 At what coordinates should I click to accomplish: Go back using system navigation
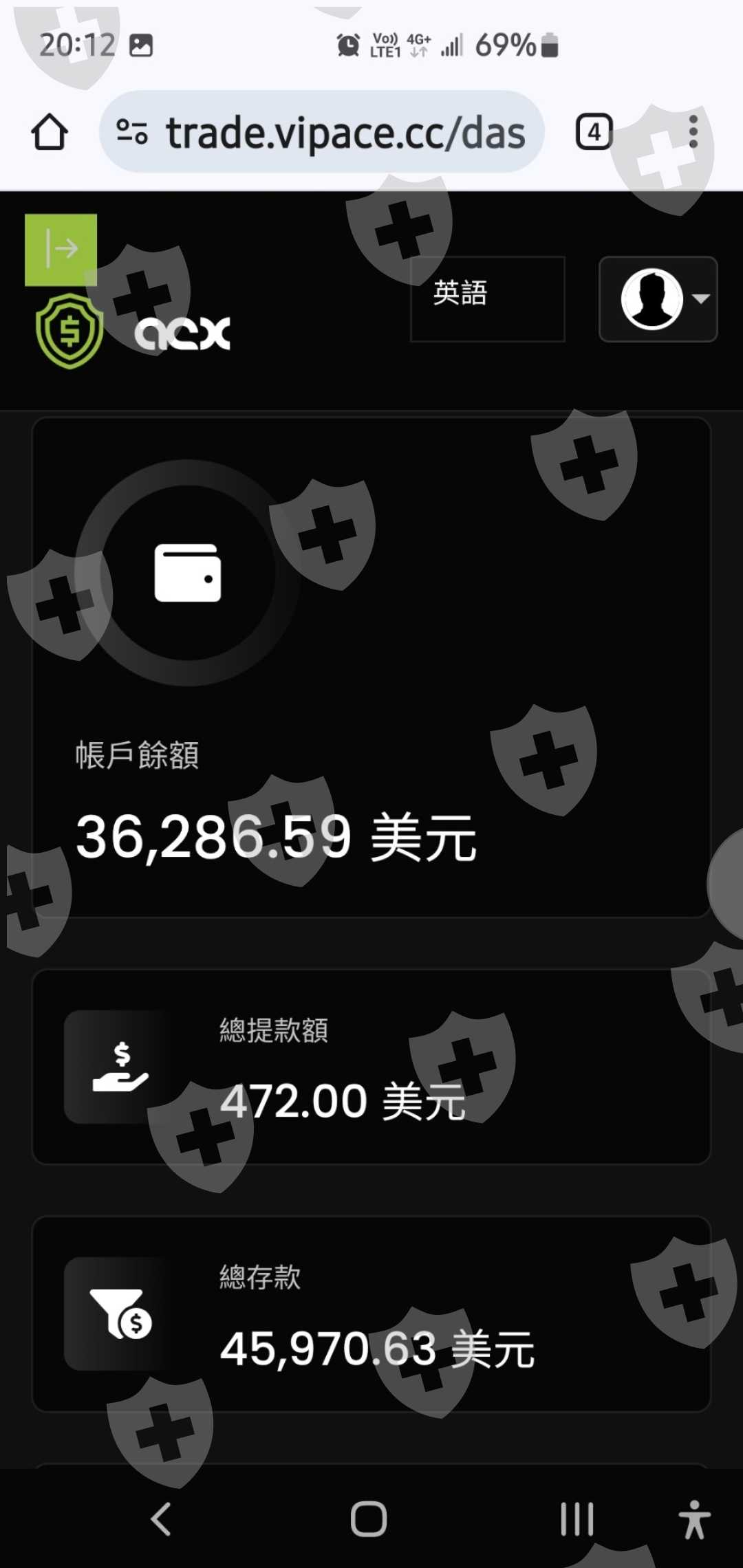[161, 1518]
